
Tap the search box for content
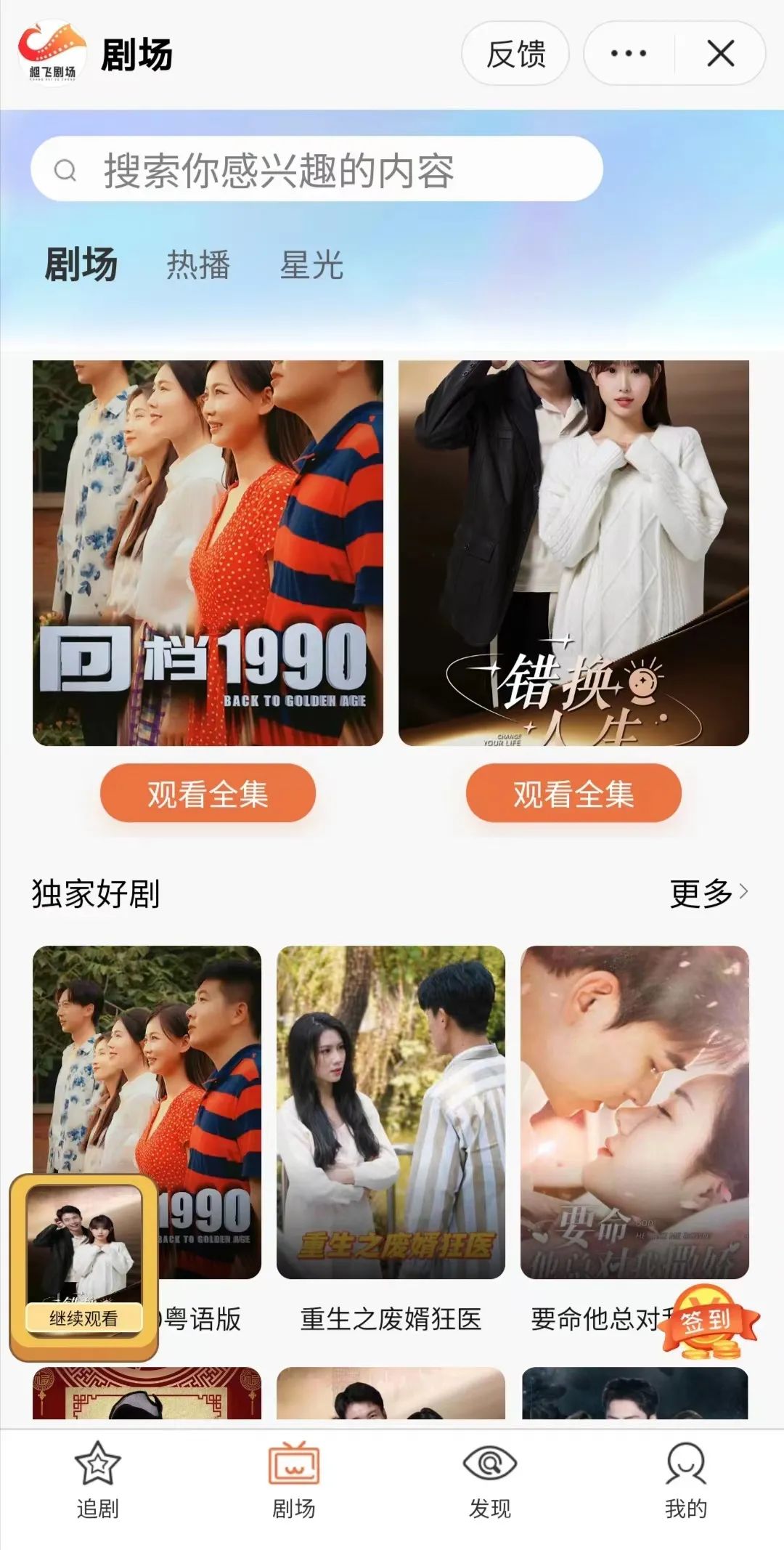tap(317, 169)
